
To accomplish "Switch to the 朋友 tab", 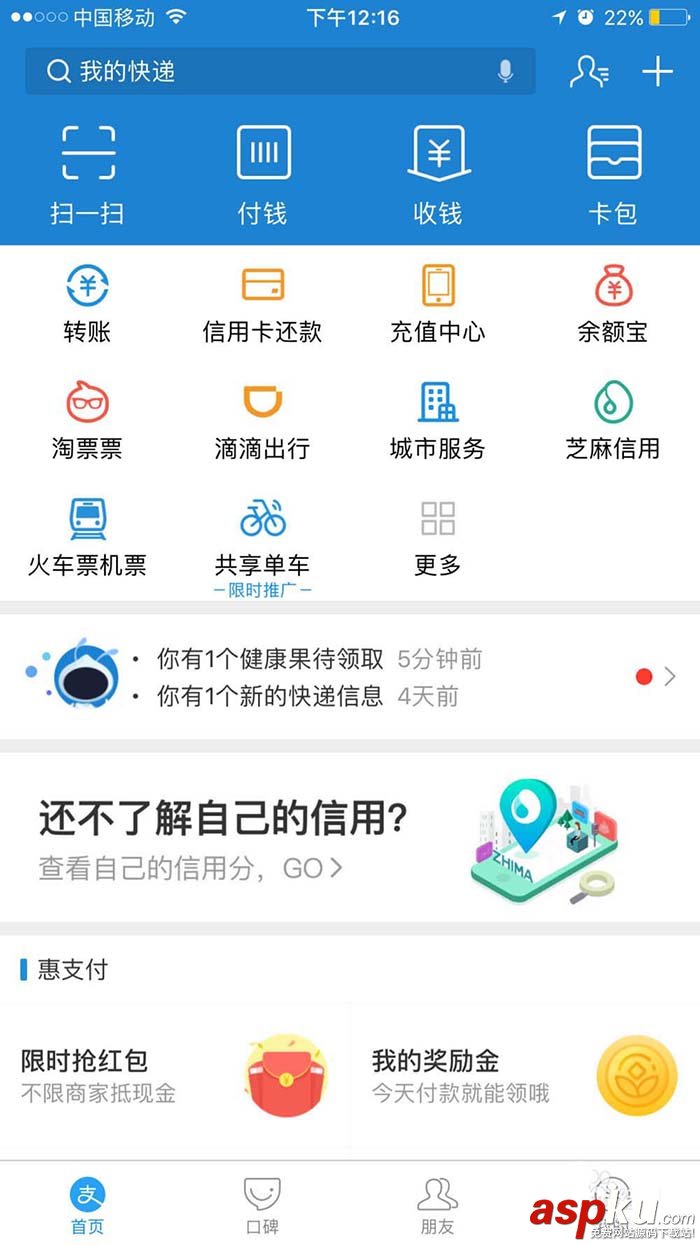I will (437, 1205).
